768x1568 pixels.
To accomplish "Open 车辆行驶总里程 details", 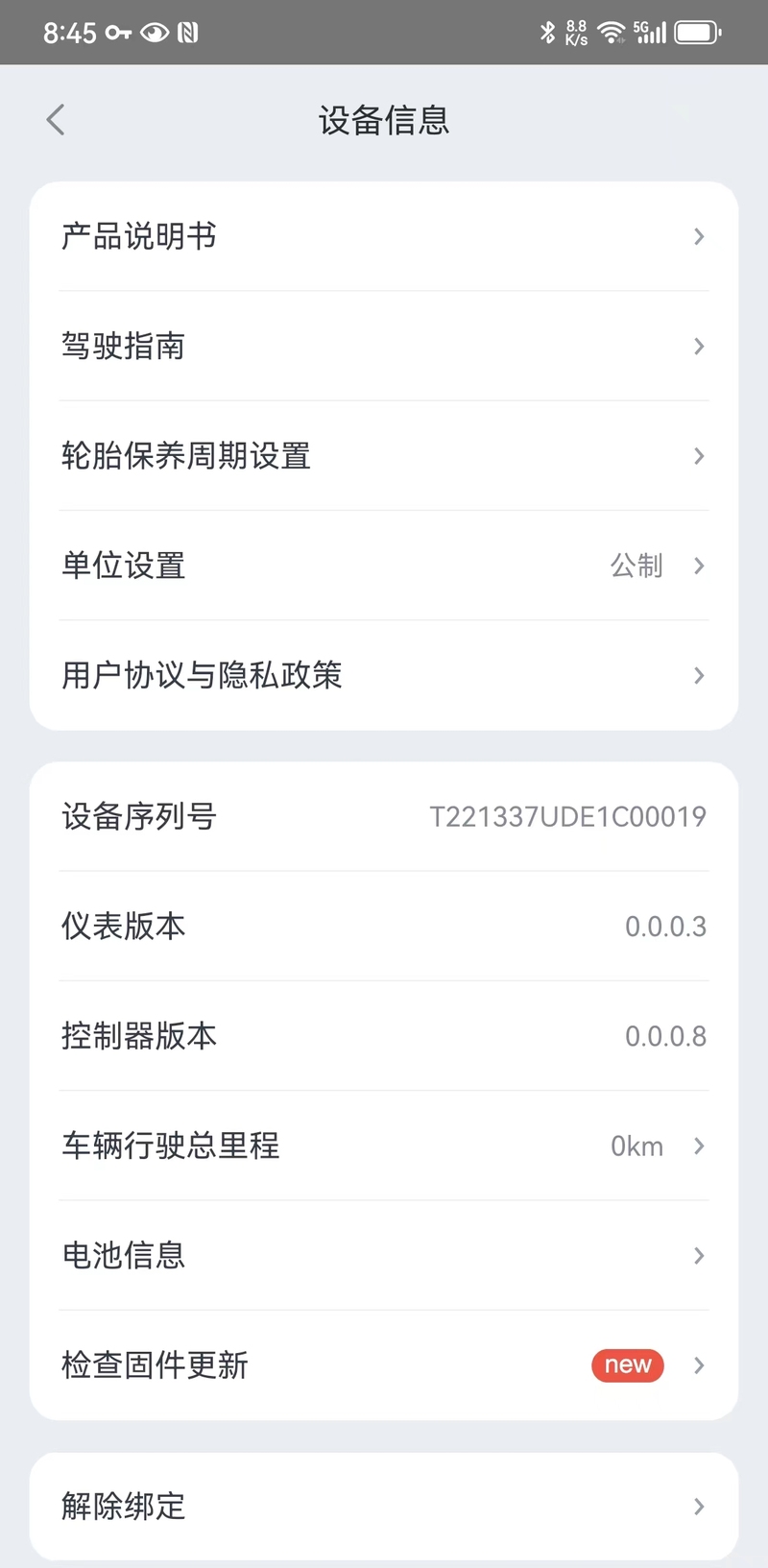I will click(384, 1146).
